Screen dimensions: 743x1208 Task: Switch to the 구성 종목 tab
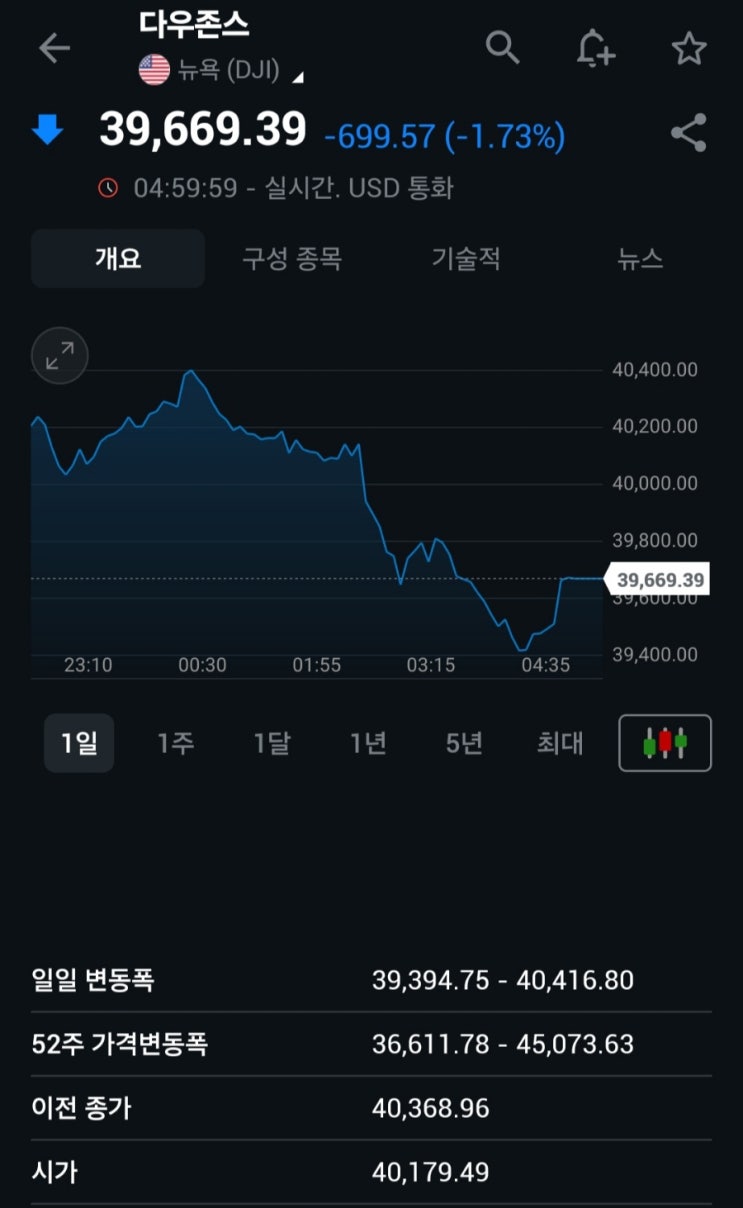coord(292,259)
